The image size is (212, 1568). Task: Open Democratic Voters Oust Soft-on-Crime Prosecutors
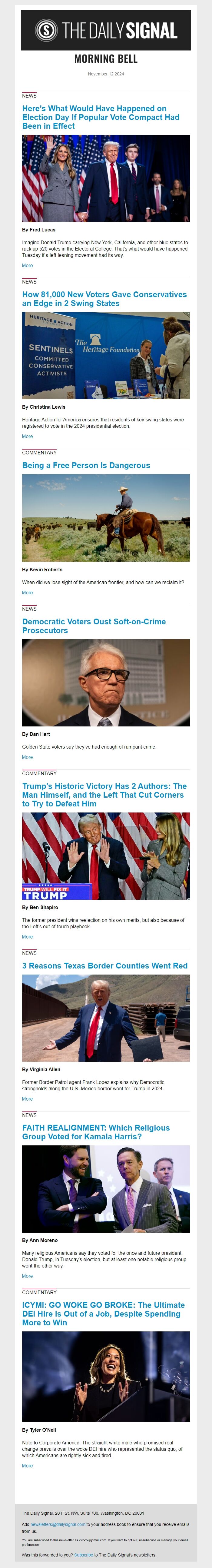pos(94,626)
